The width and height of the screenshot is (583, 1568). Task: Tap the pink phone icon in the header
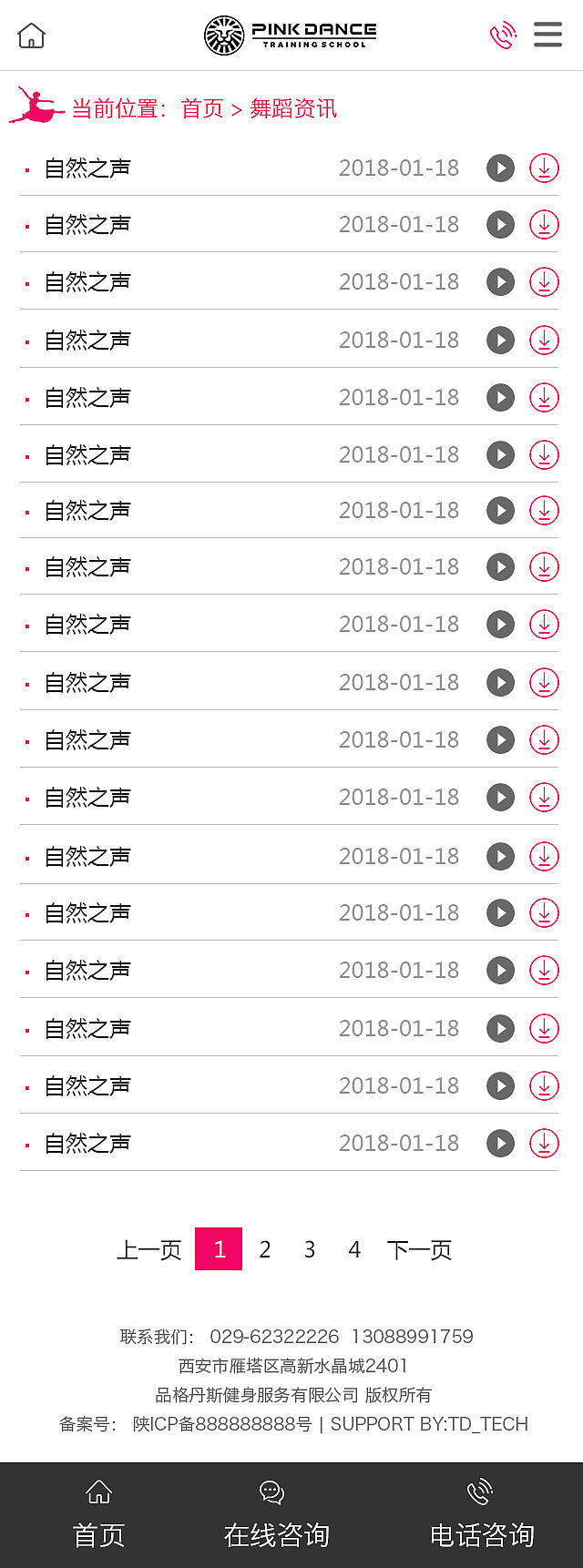click(502, 36)
